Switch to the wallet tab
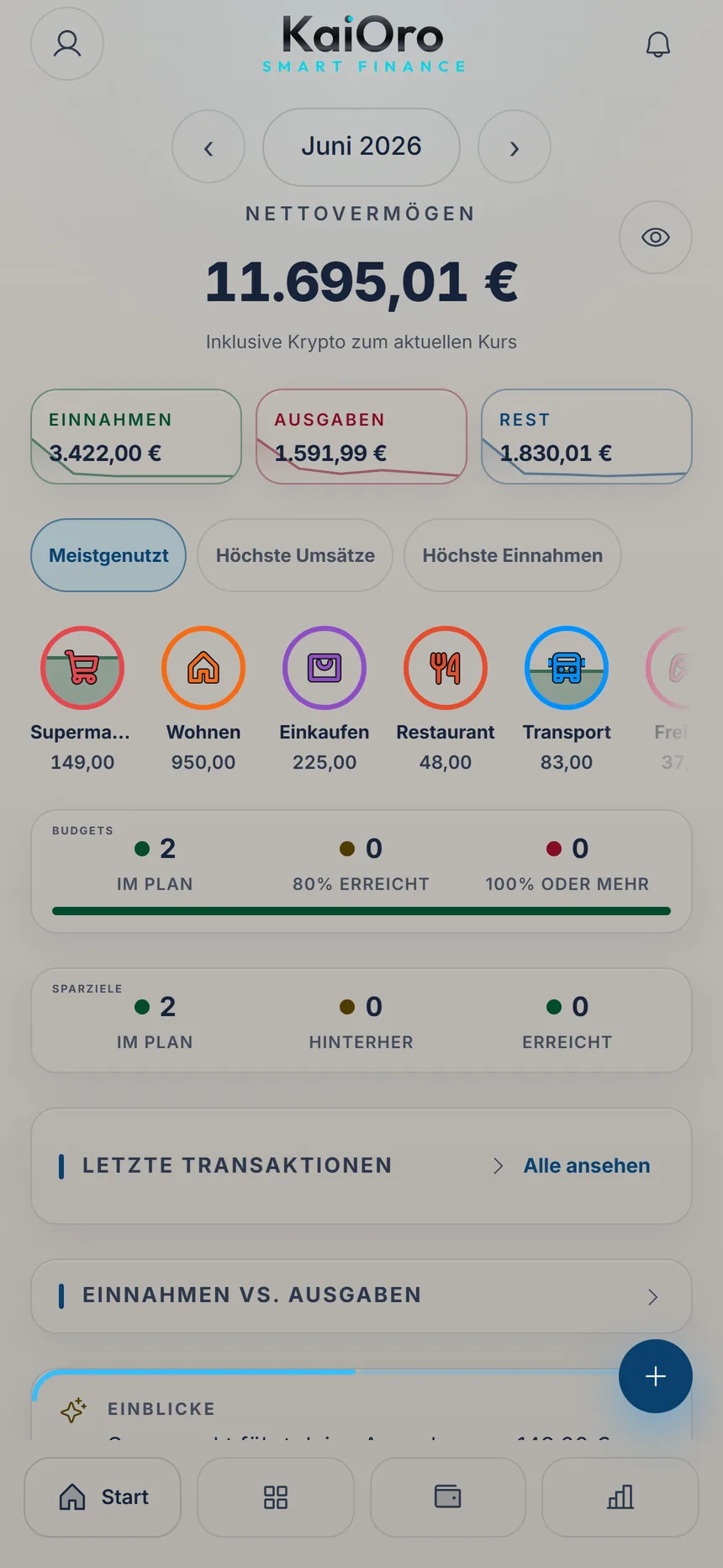The height and width of the screenshot is (1568, 723). point(448,1497)
